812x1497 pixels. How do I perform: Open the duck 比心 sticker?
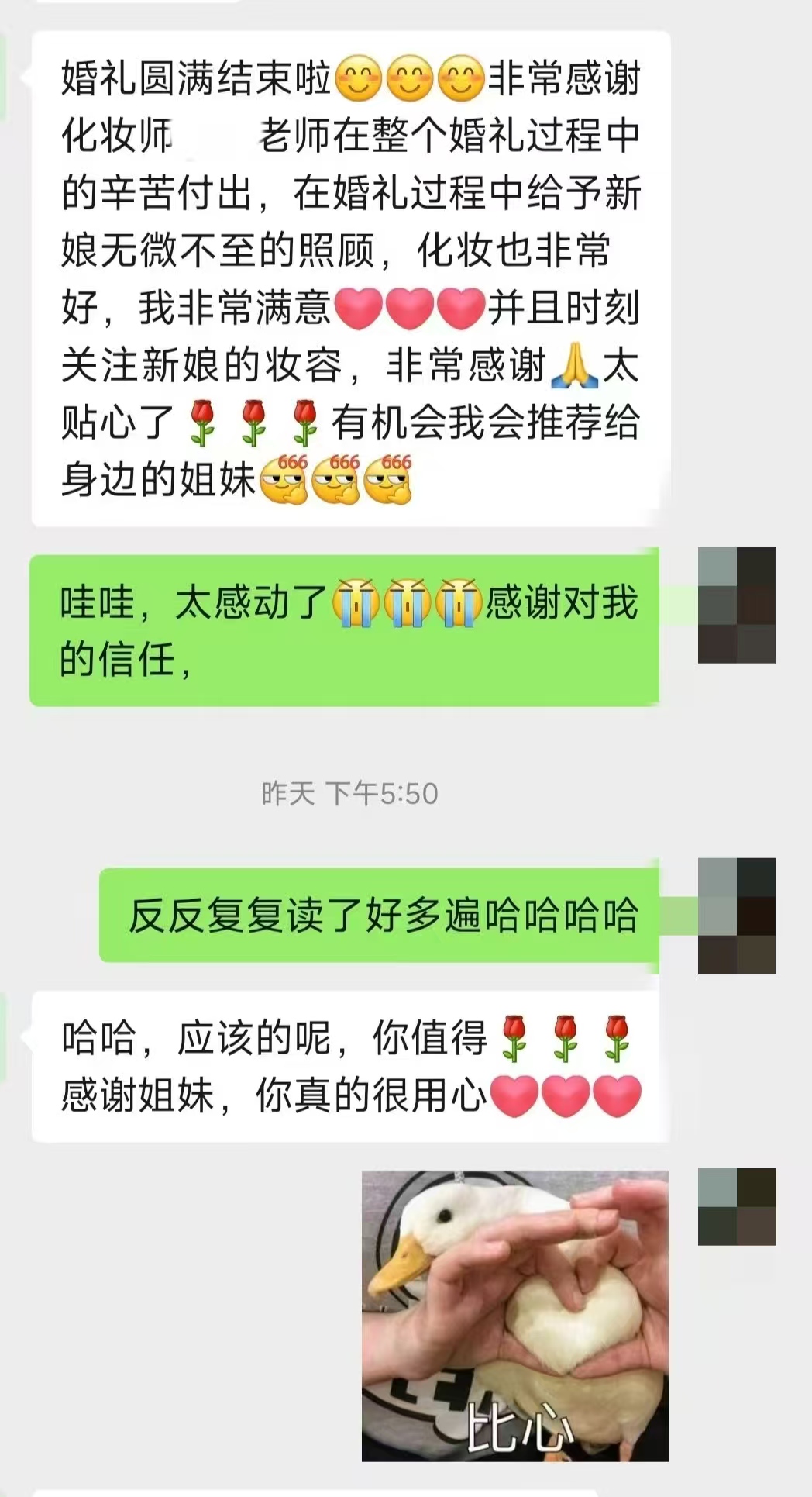(x=514, y=1315)
